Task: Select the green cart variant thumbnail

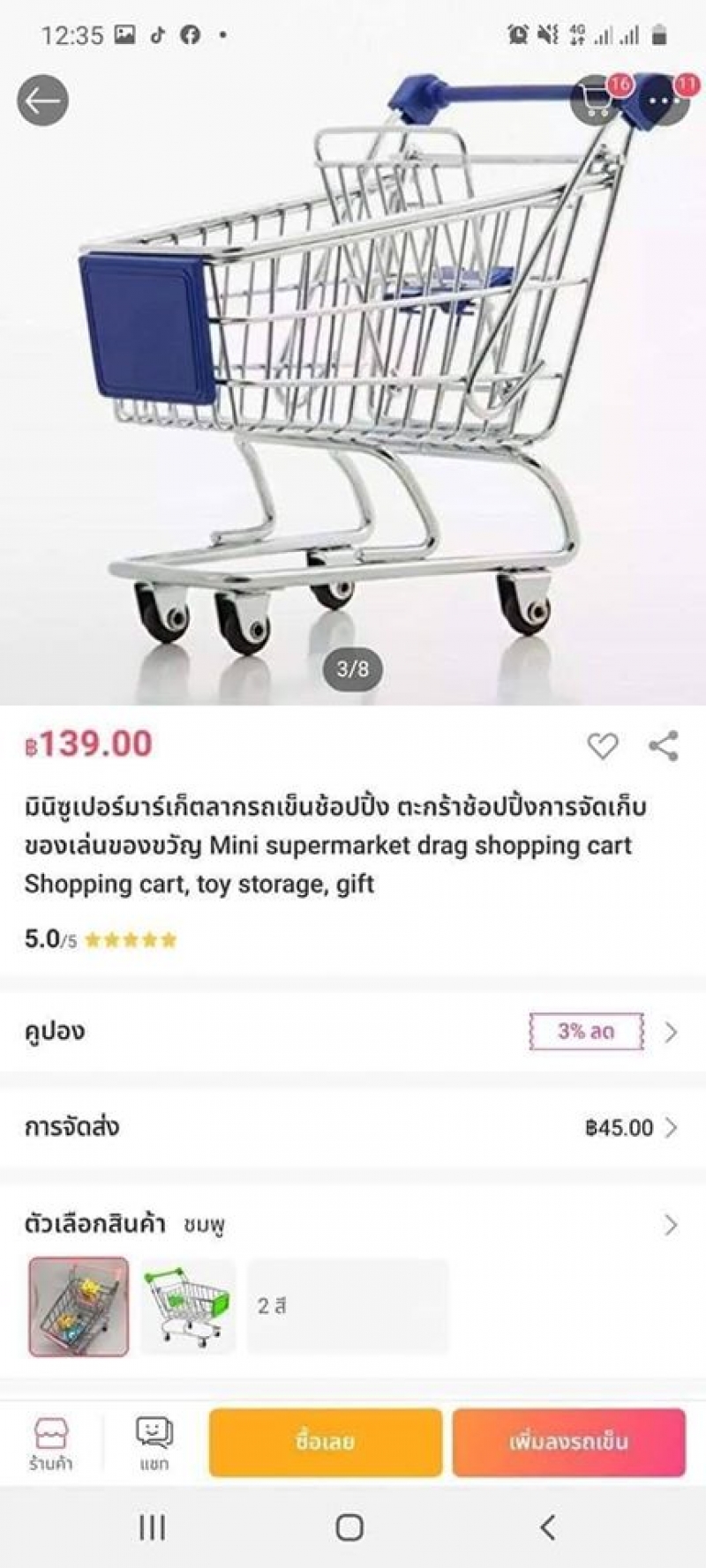Action: coord(188,1306)
